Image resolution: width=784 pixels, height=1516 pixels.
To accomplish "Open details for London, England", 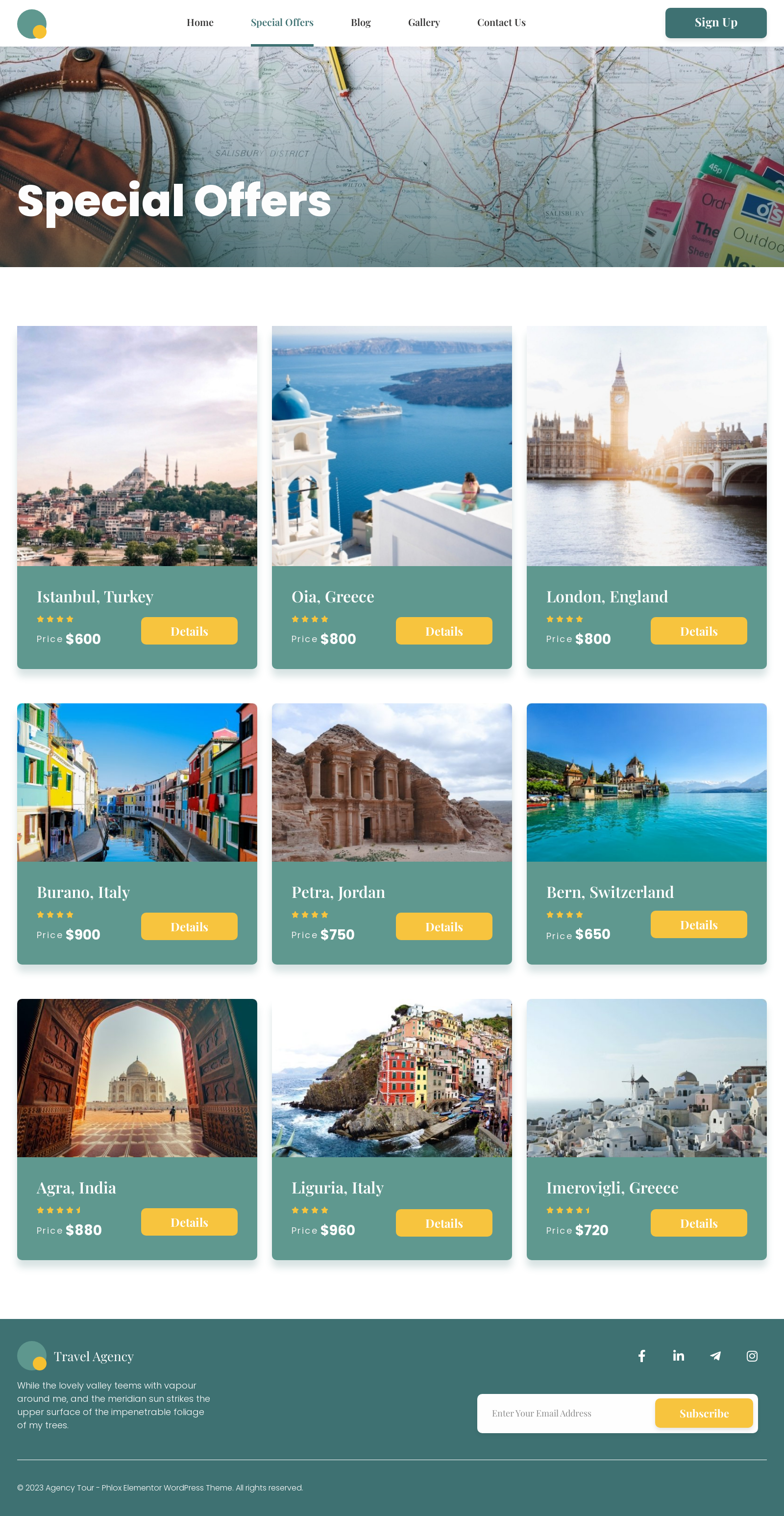I will pos(698,631).
